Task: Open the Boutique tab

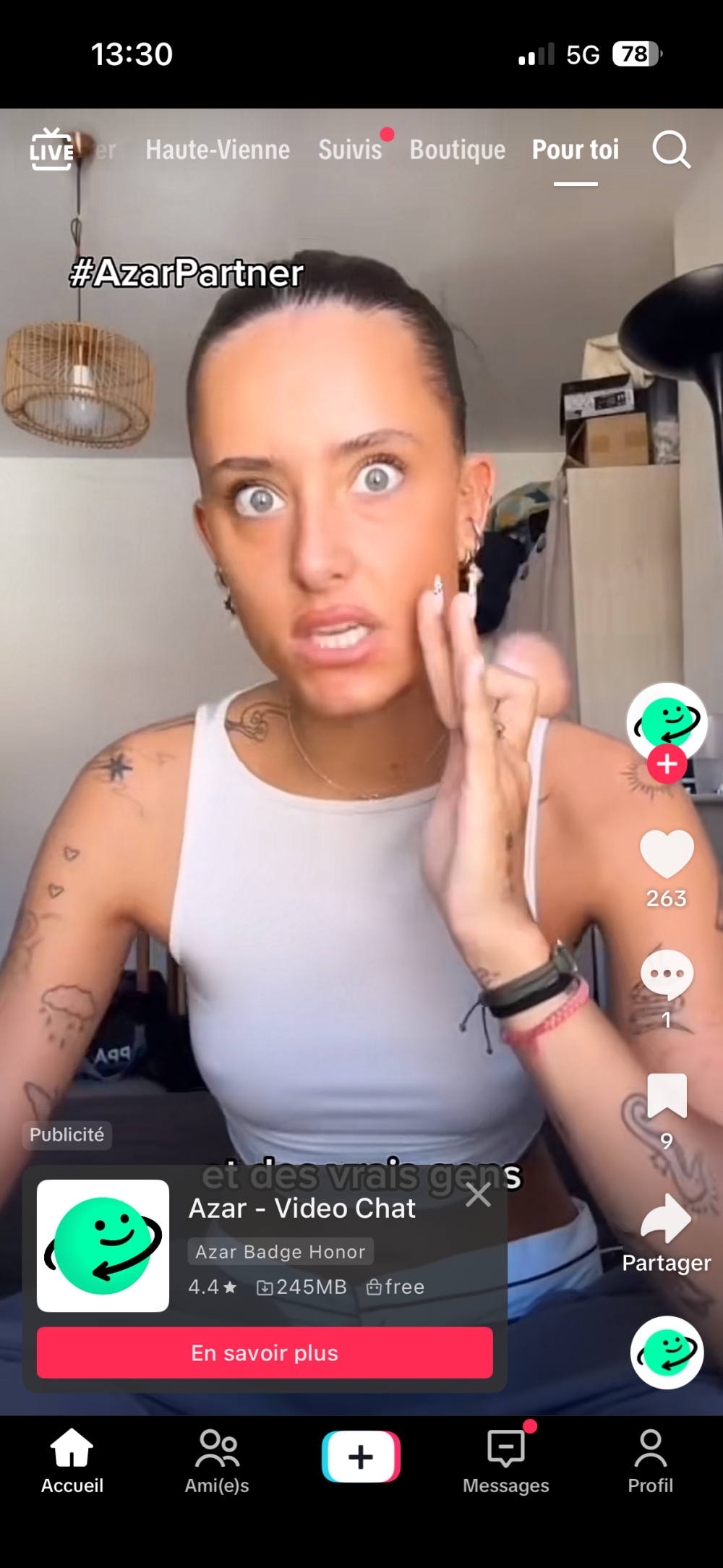Action: (457, 150)
